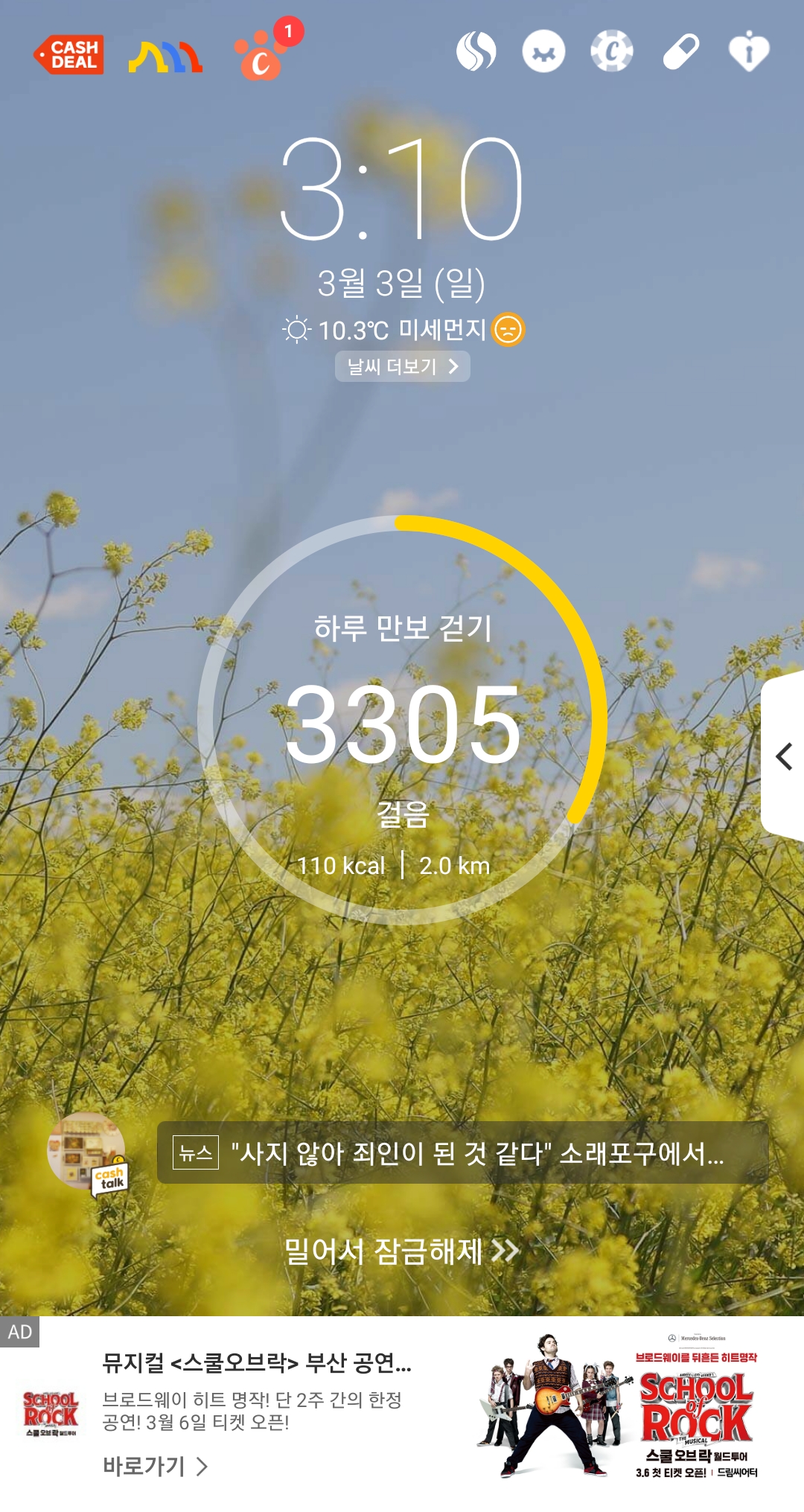Read the 뉴스 headline about 소래포구

click(462, 1153)
